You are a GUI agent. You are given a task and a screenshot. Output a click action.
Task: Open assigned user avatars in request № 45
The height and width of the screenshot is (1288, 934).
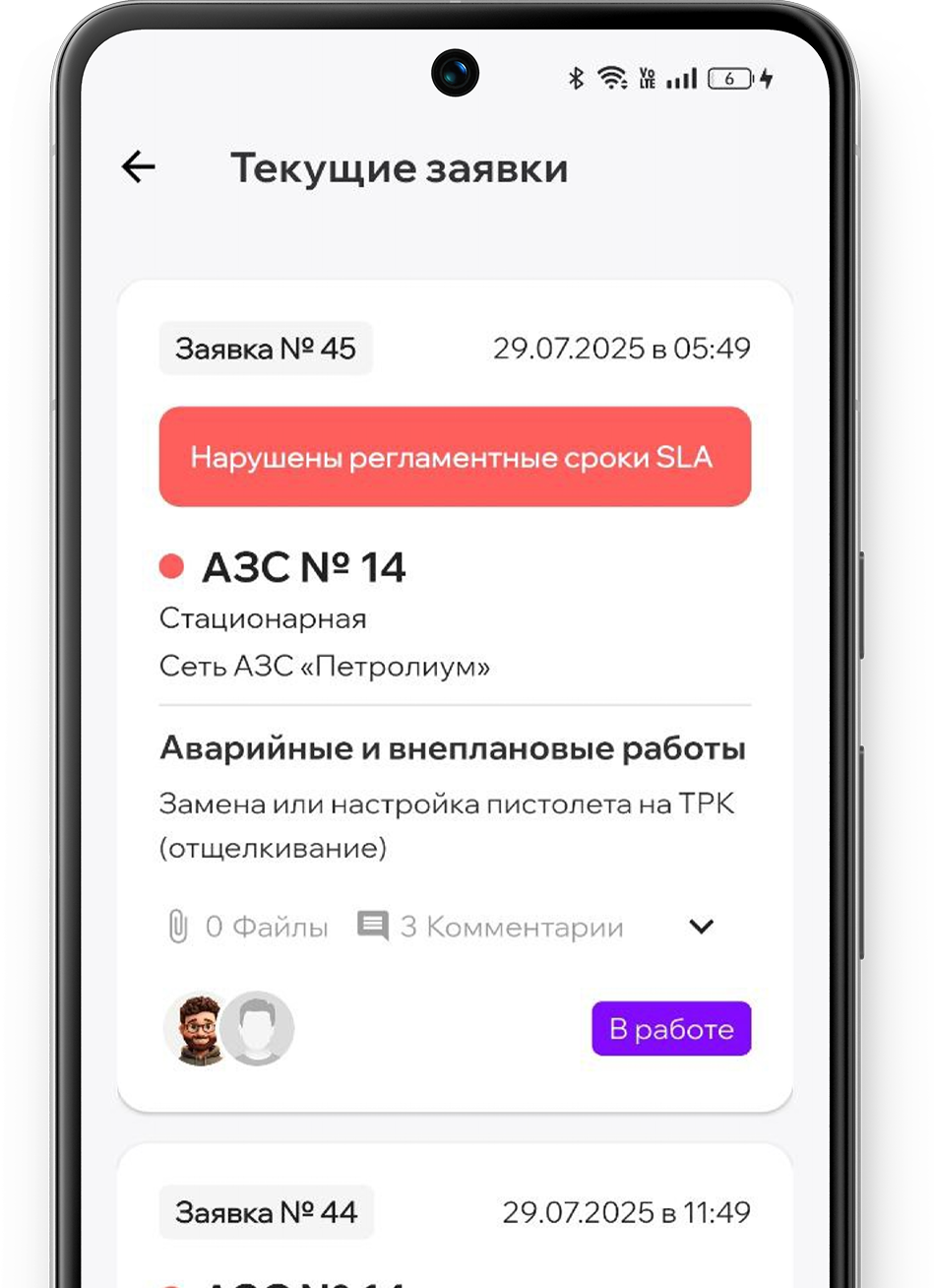228,1028
